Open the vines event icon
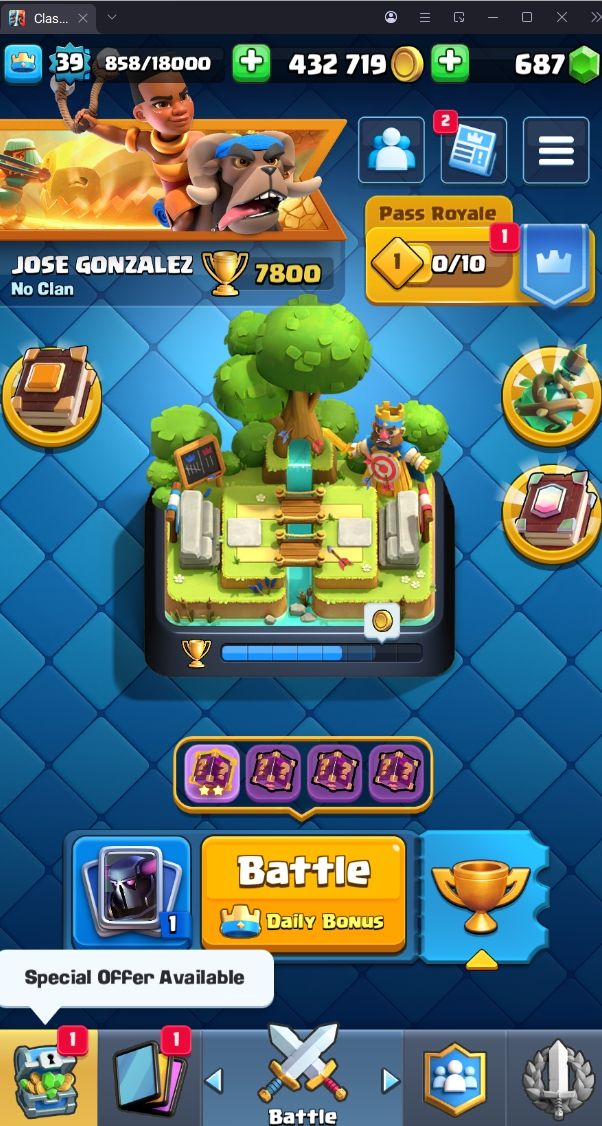 coord(550,394)
